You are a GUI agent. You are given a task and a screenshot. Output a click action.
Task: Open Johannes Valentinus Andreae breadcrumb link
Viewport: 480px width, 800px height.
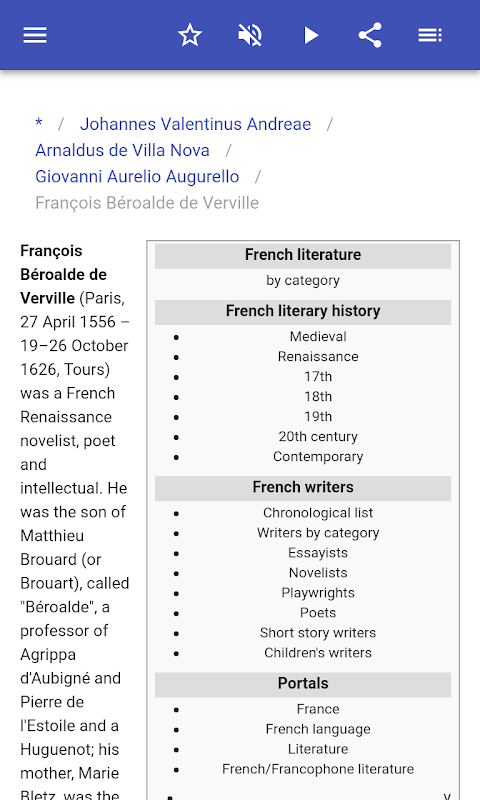click(195, 124)
